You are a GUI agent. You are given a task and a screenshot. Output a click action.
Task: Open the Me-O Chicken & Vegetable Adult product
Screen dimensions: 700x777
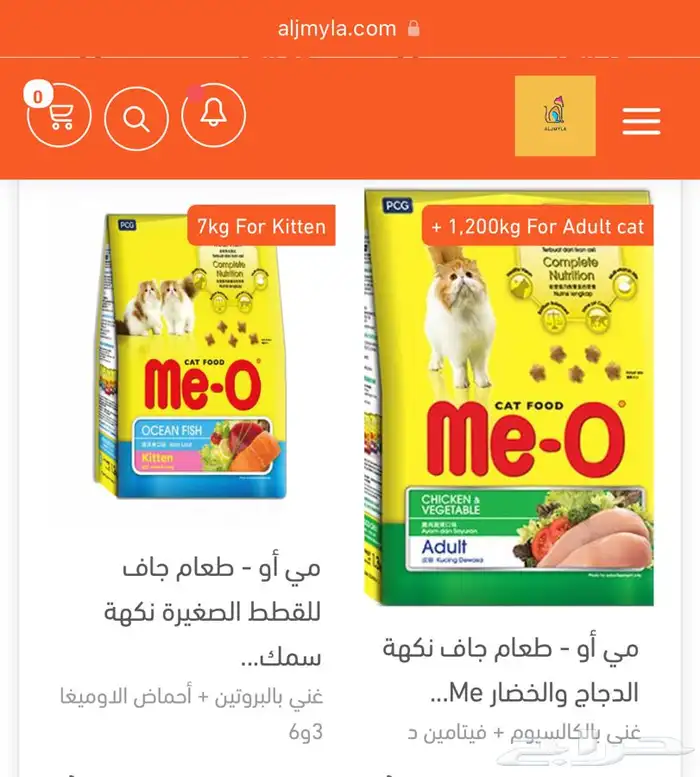pos(509,397)
